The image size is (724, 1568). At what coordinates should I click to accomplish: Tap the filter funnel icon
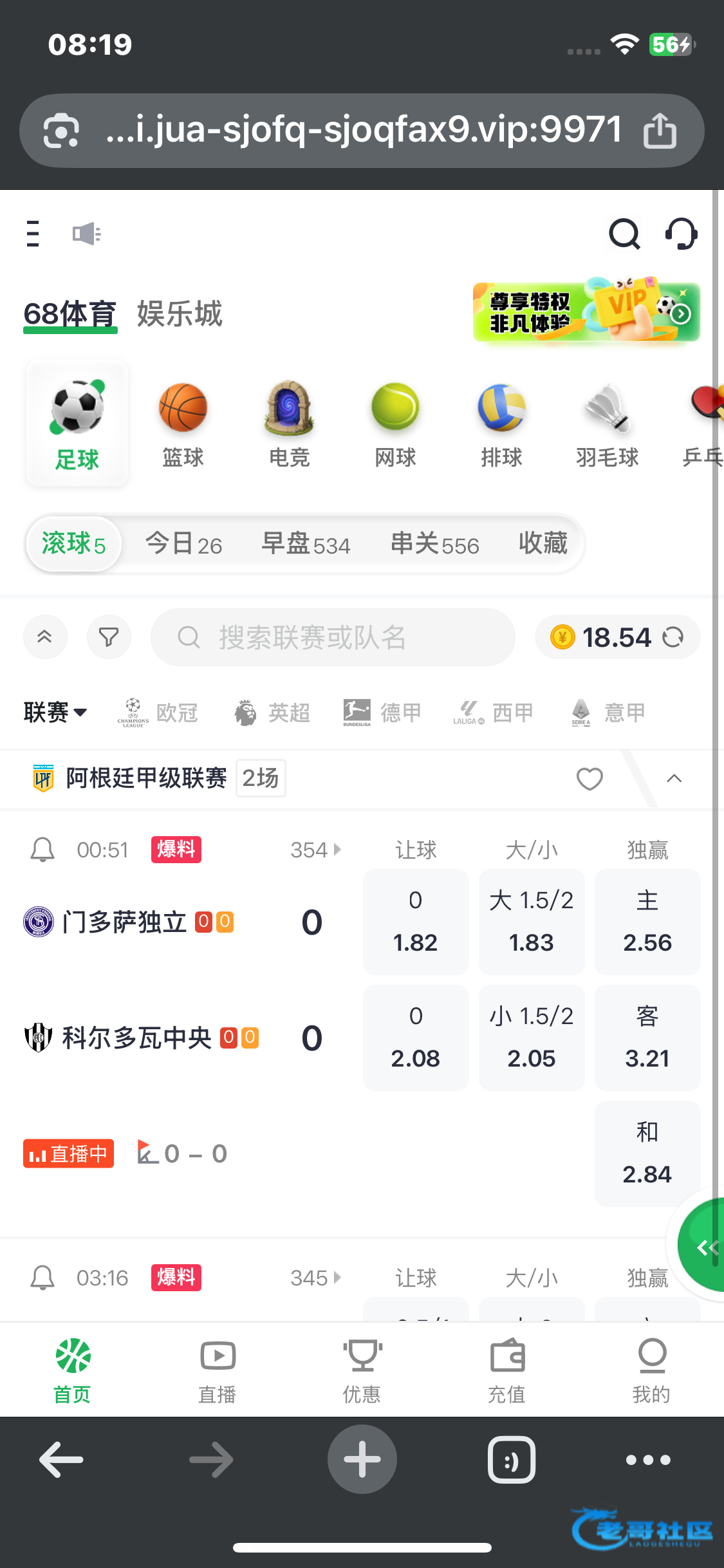(109, 637)
